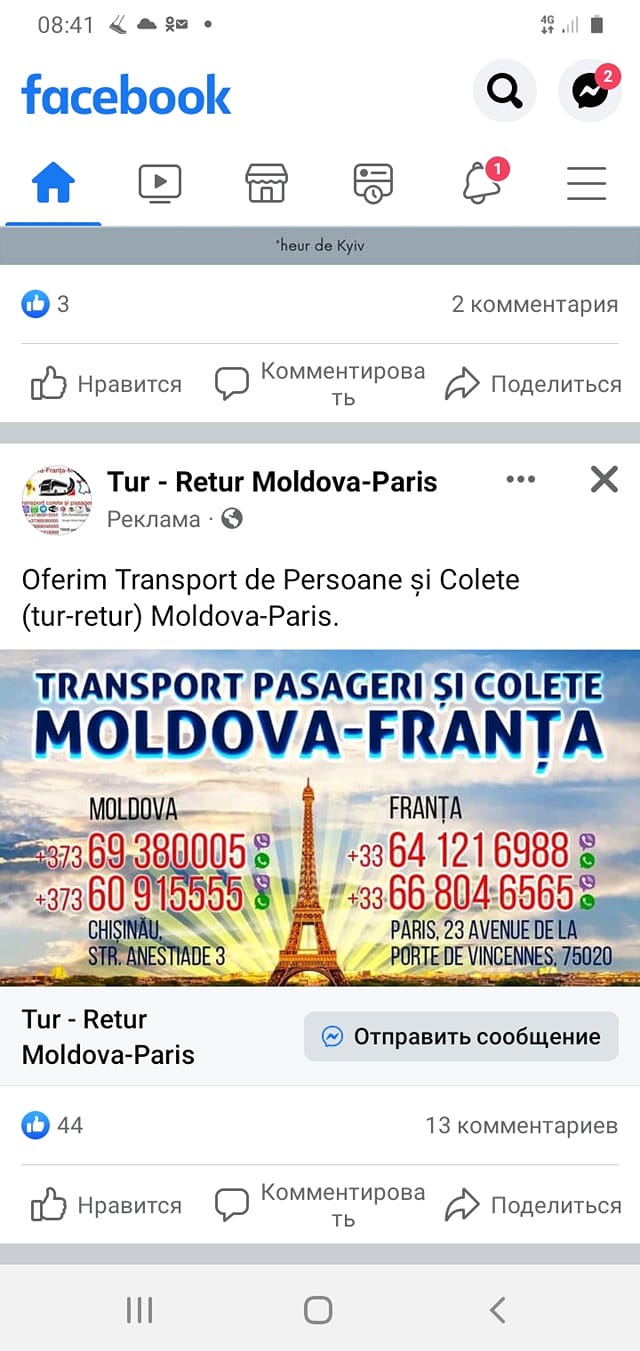The image size is (640, 1351).
Task: Open the notifications bell
Action: click(481, 183)
